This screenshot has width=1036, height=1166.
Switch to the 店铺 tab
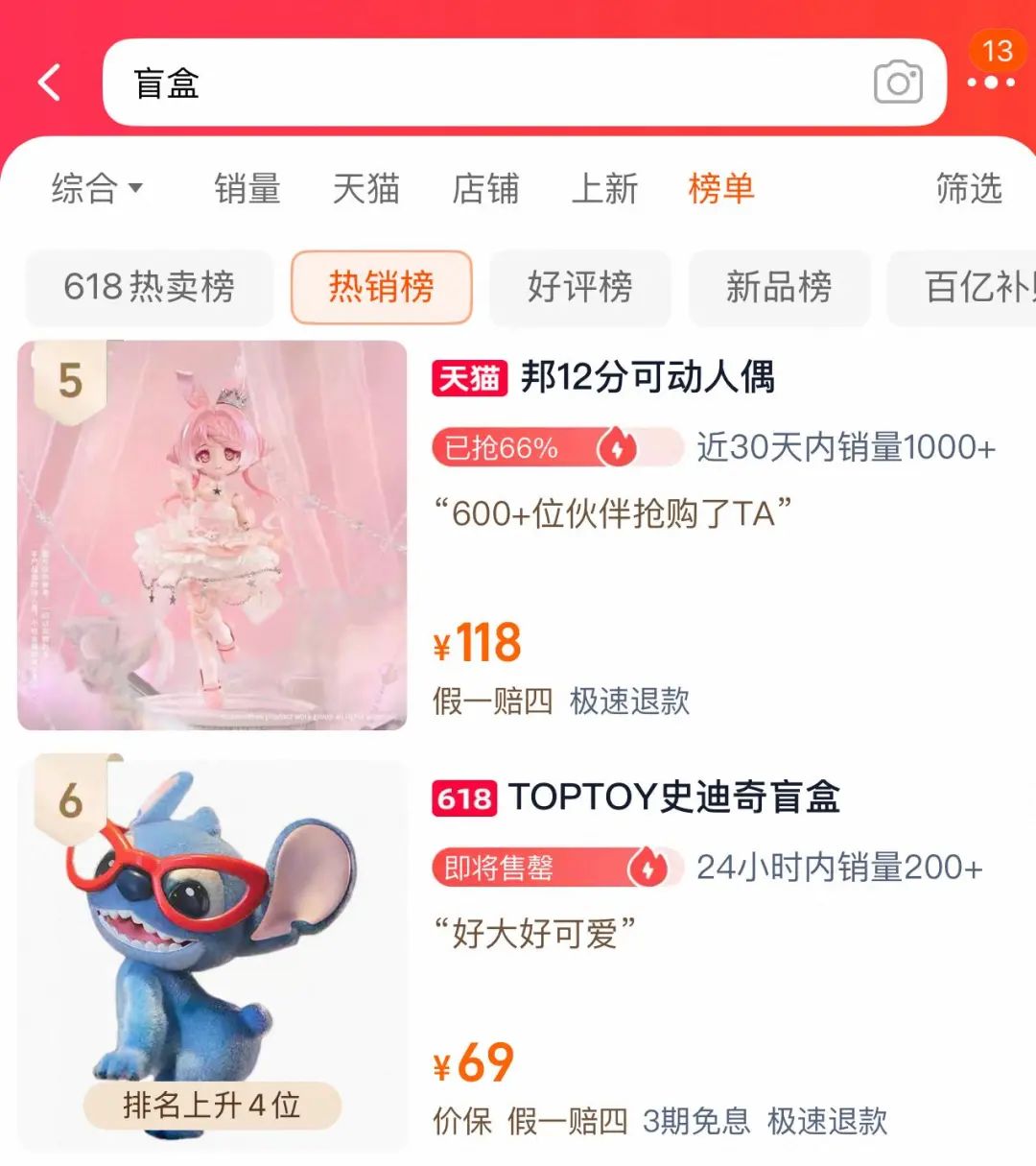click(485, 188)
